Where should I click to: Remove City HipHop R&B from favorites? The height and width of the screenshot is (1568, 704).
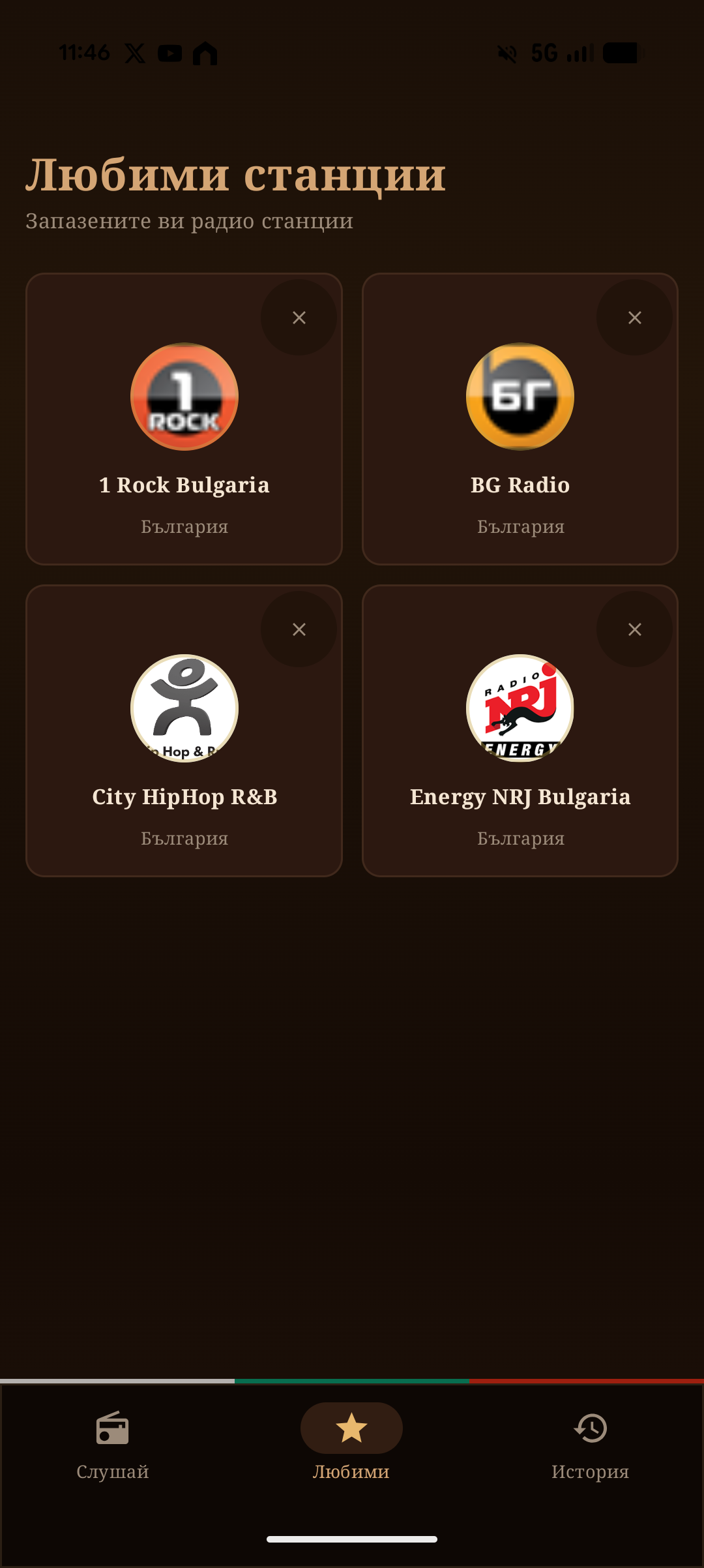coord(299,629)
